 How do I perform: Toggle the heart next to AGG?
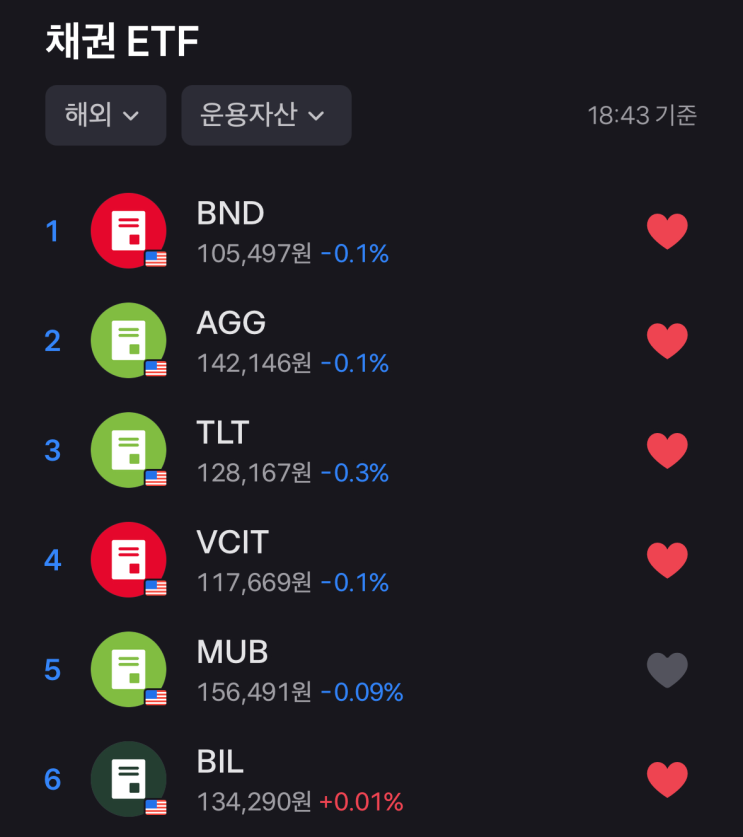point(667,339)
